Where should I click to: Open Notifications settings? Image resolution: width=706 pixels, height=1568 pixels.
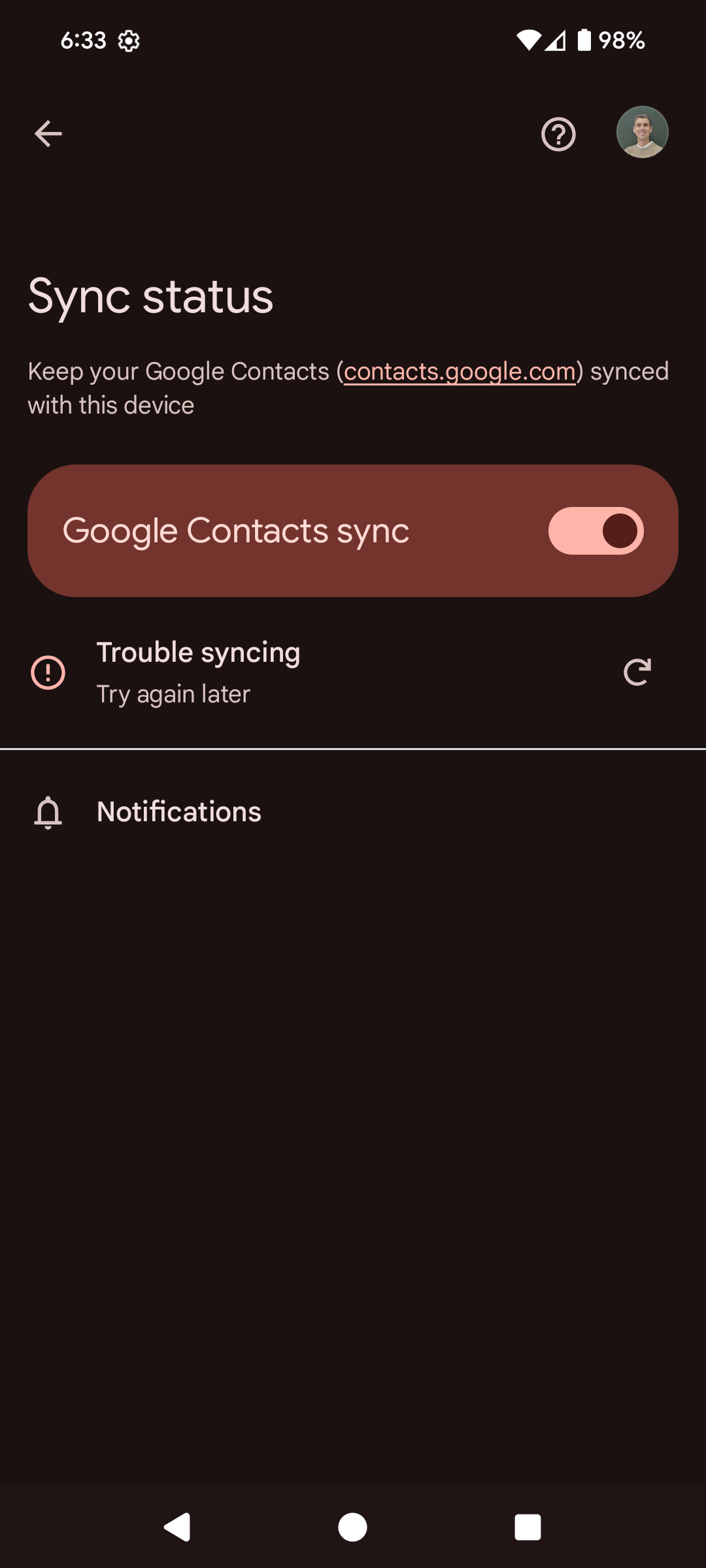tap(178, 812)
